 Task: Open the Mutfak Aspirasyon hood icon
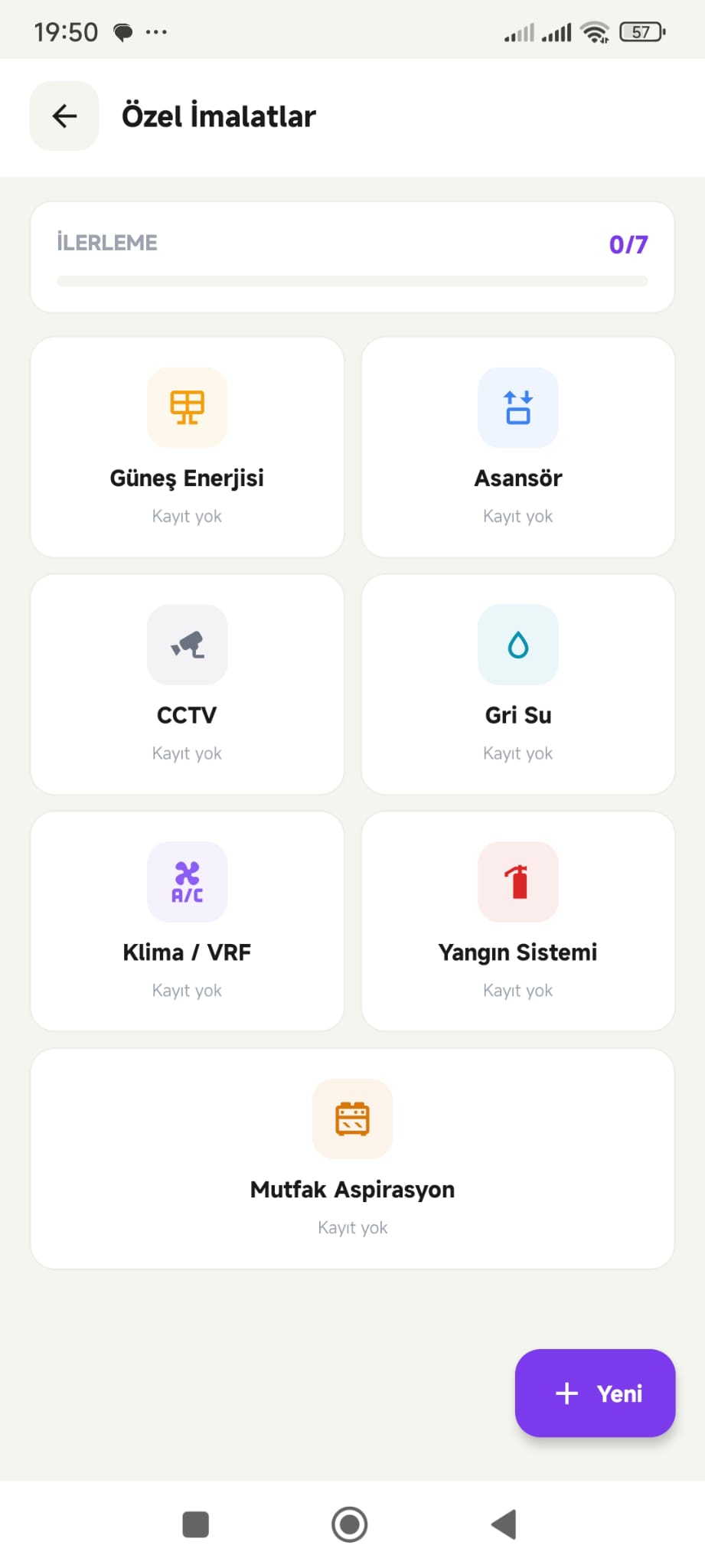(352, 1119)
